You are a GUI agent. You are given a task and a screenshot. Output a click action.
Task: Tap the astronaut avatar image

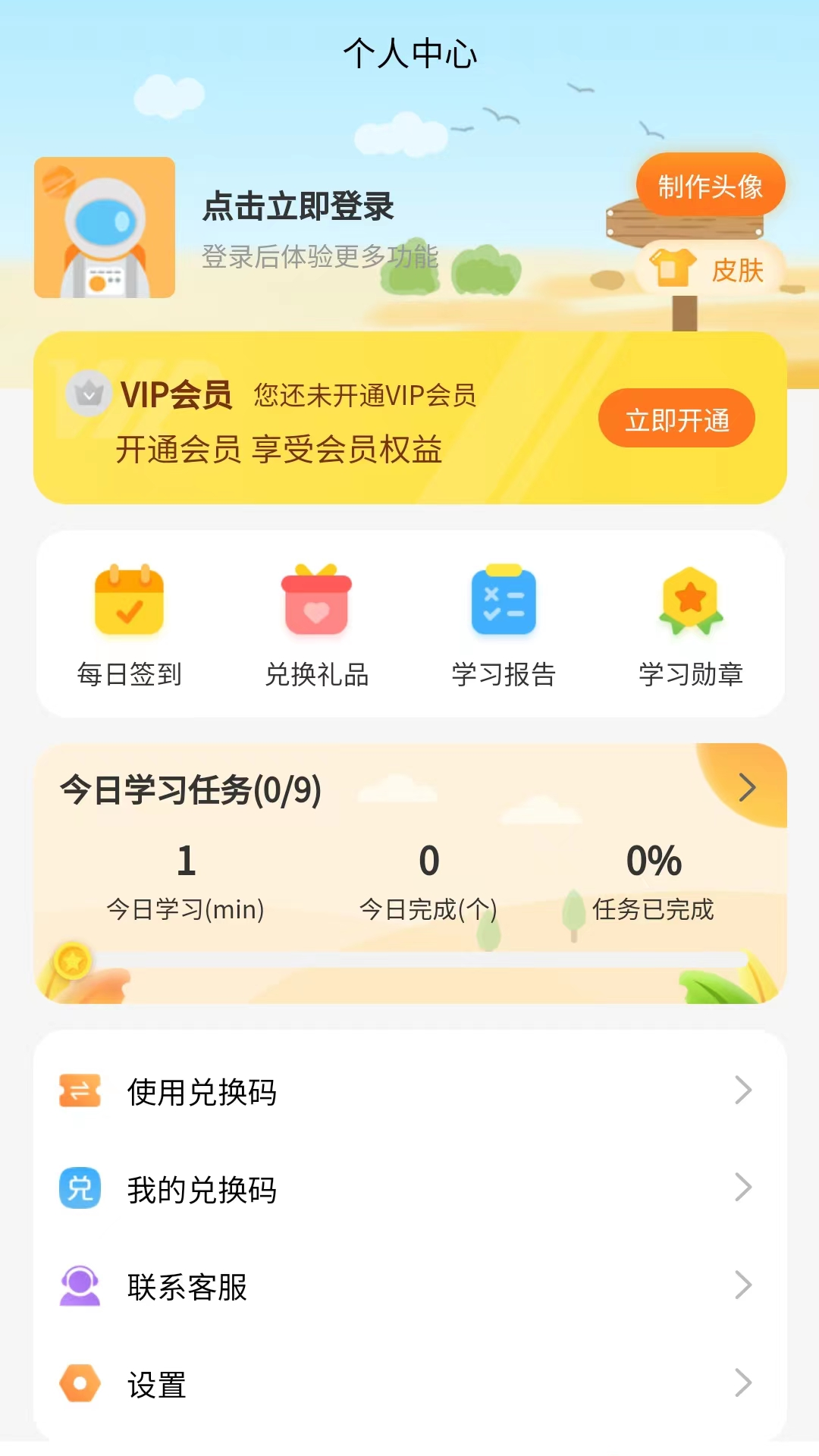106,226
